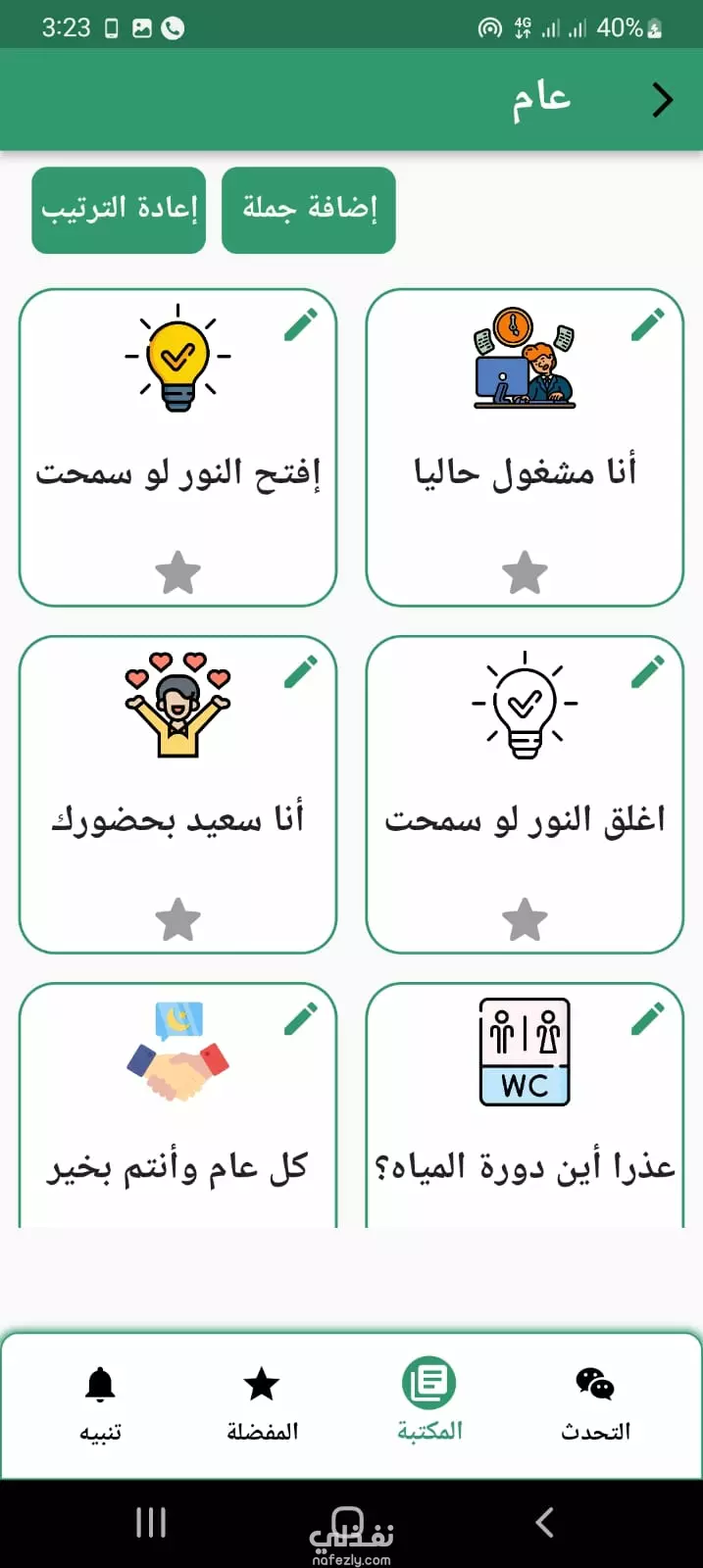Edit the أنا مشغول حاليا card

pos(648,324)
